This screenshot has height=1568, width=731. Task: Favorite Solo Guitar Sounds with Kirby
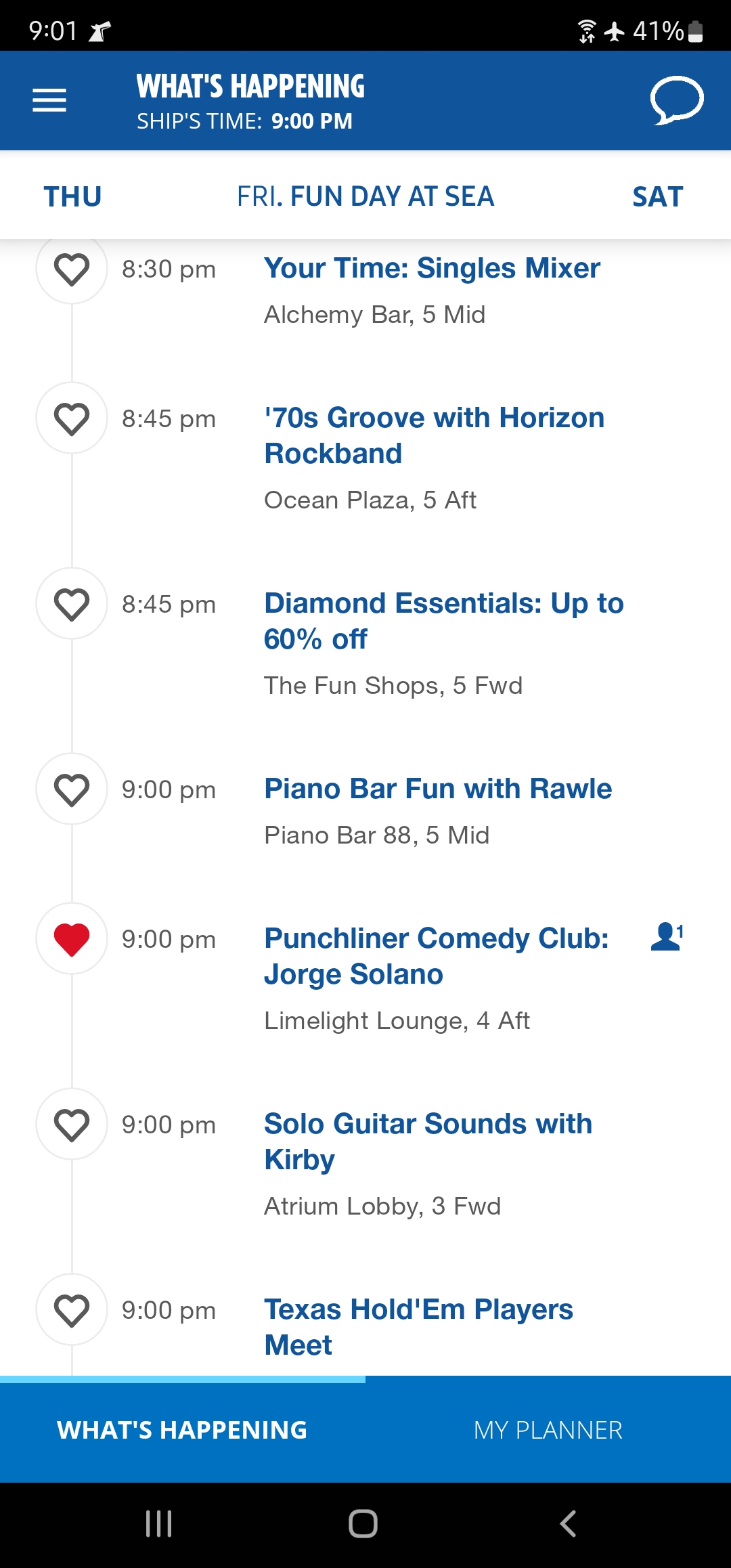72,1124
